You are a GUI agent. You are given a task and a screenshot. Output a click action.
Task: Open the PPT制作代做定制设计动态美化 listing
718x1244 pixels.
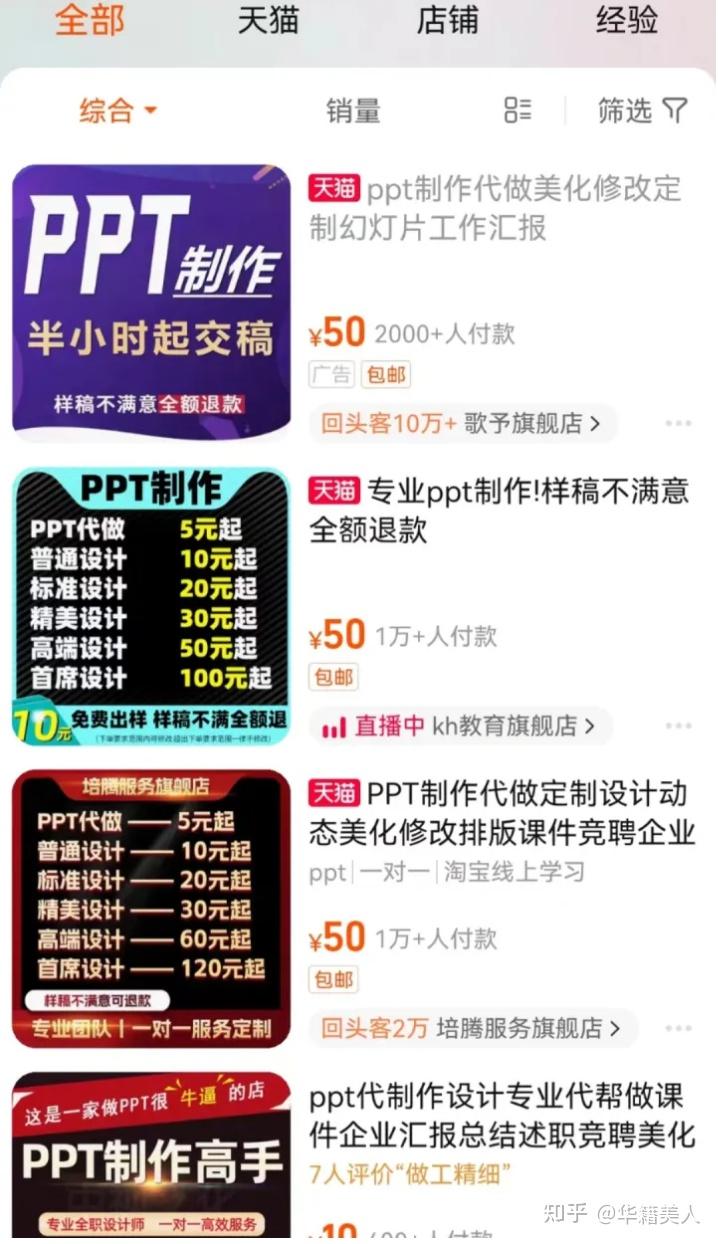click(502, 813)
